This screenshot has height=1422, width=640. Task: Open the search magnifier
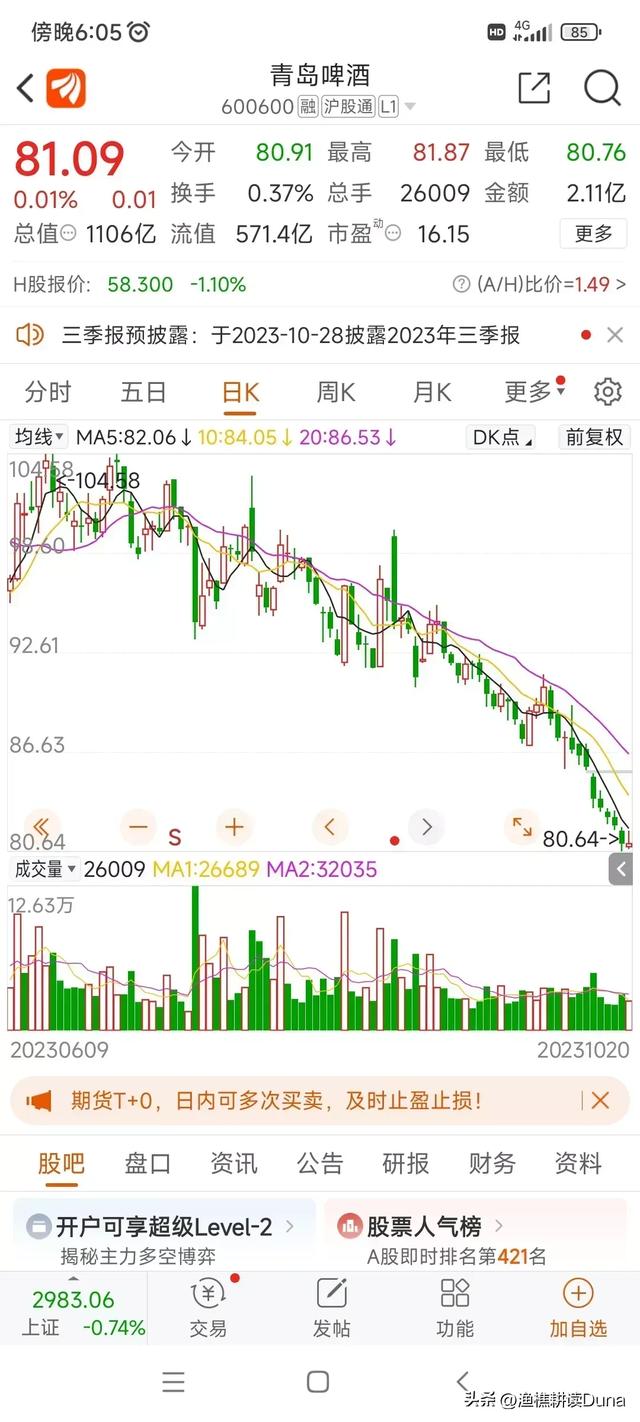pos(602,88)
